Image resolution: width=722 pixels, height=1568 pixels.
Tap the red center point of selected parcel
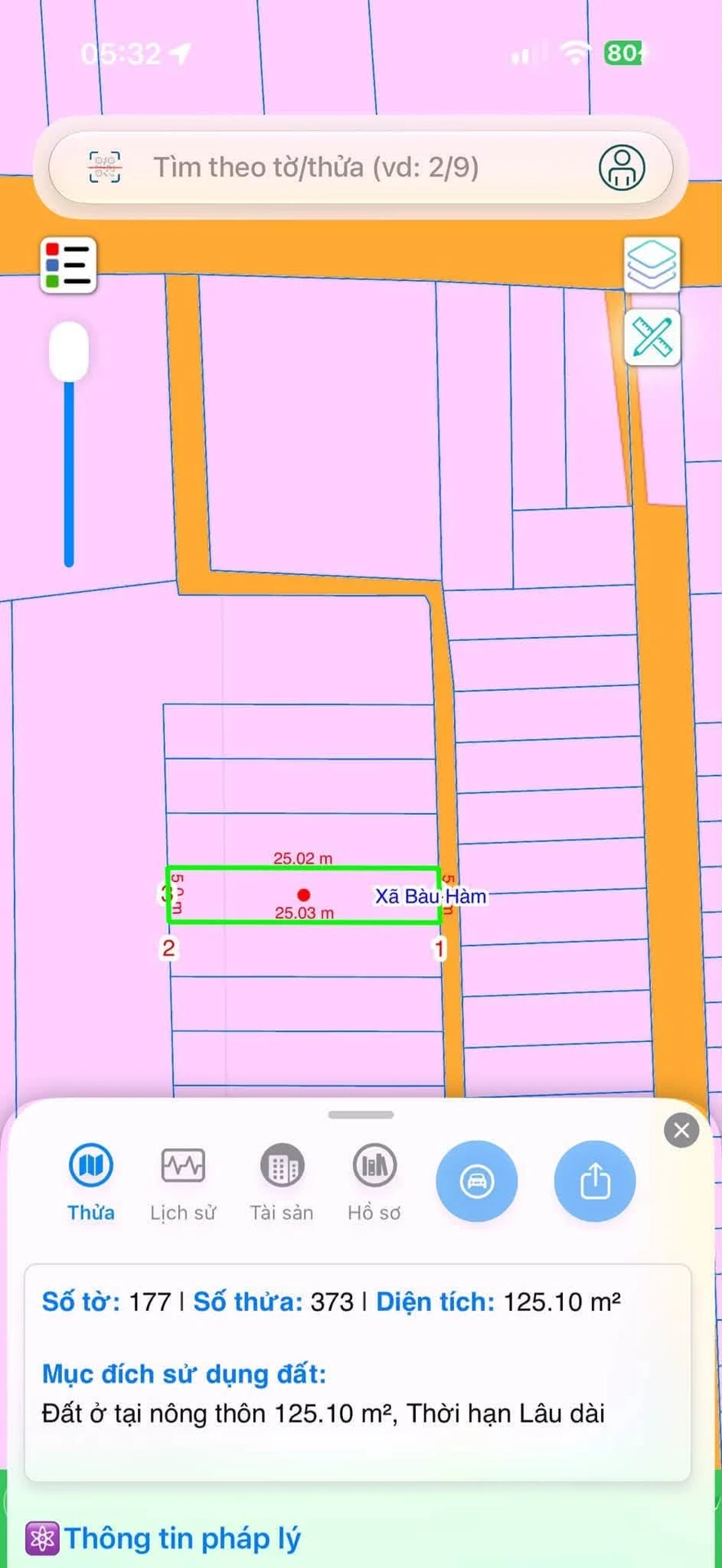click(x=304, y=895)
